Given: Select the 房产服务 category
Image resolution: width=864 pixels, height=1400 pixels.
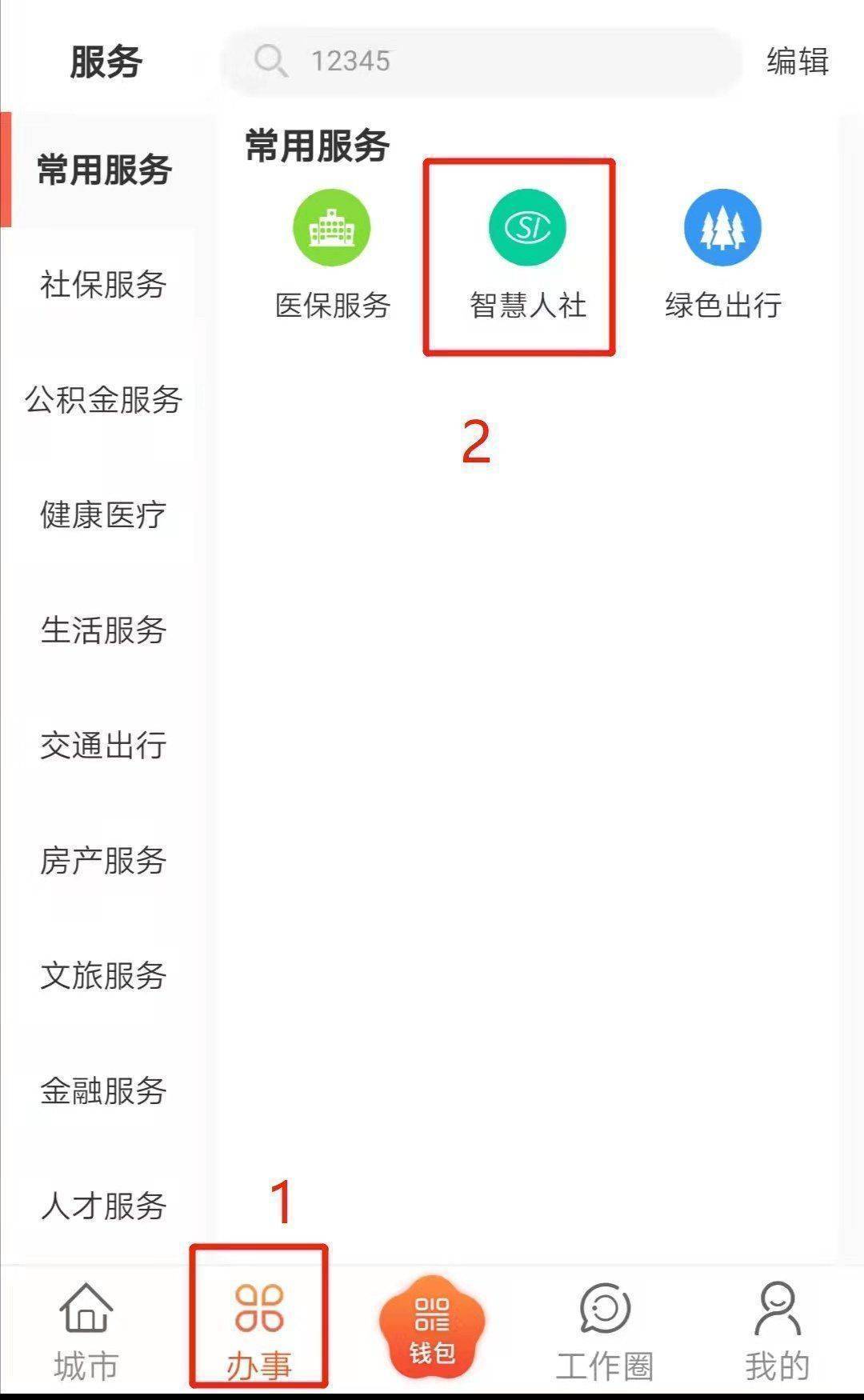Looking at the screenshot, I should click(104, 861).
